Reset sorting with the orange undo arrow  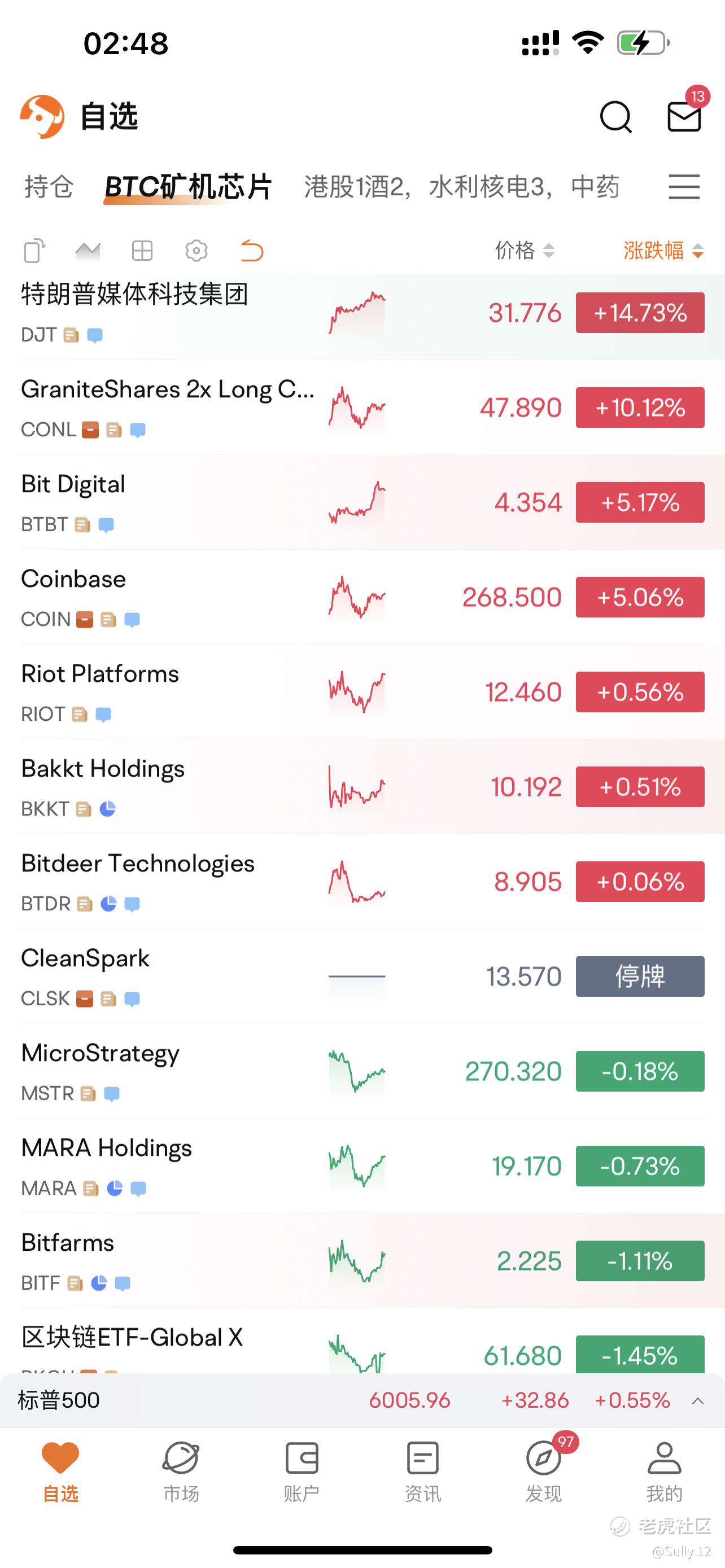pyautogui.click(x=251, y=251)
